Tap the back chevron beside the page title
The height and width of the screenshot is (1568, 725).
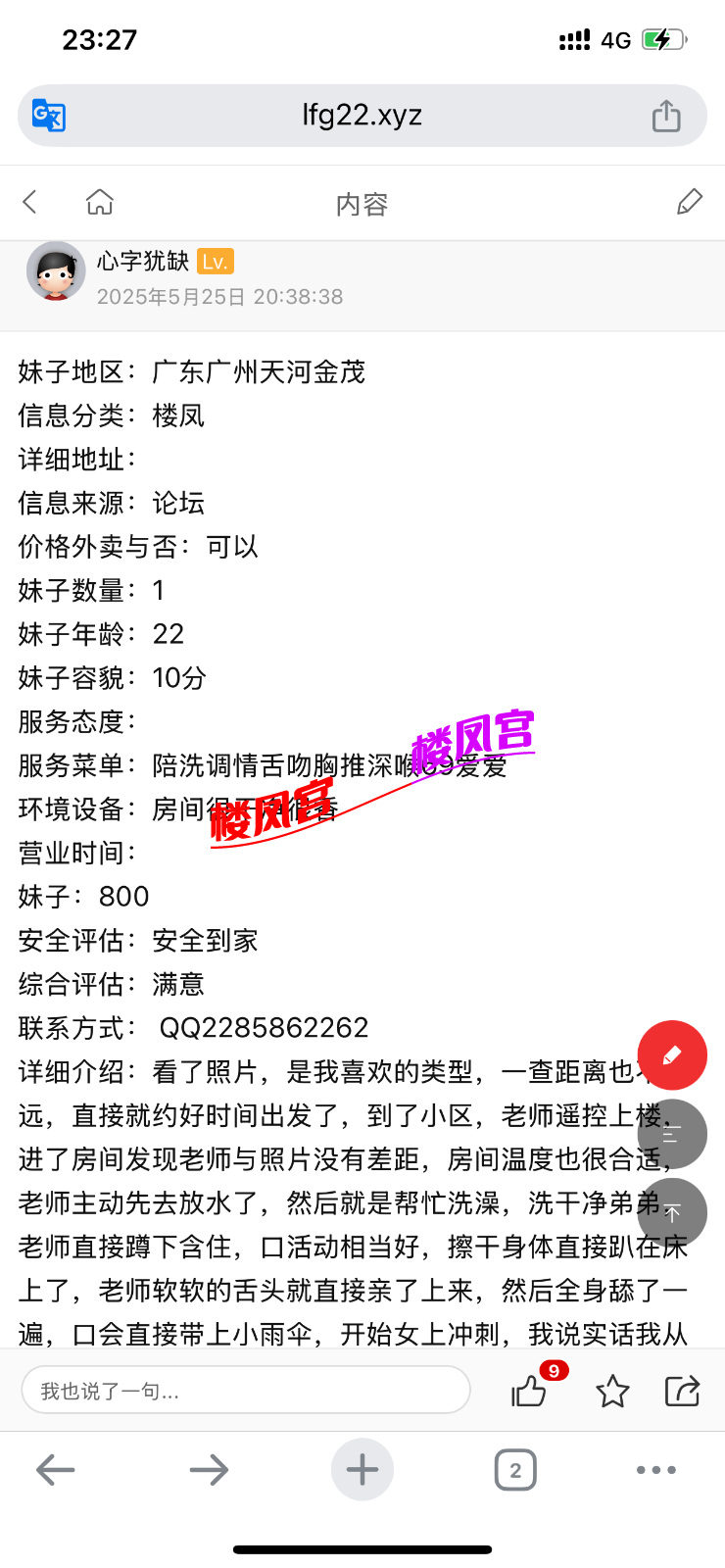(x=29, y=202)
